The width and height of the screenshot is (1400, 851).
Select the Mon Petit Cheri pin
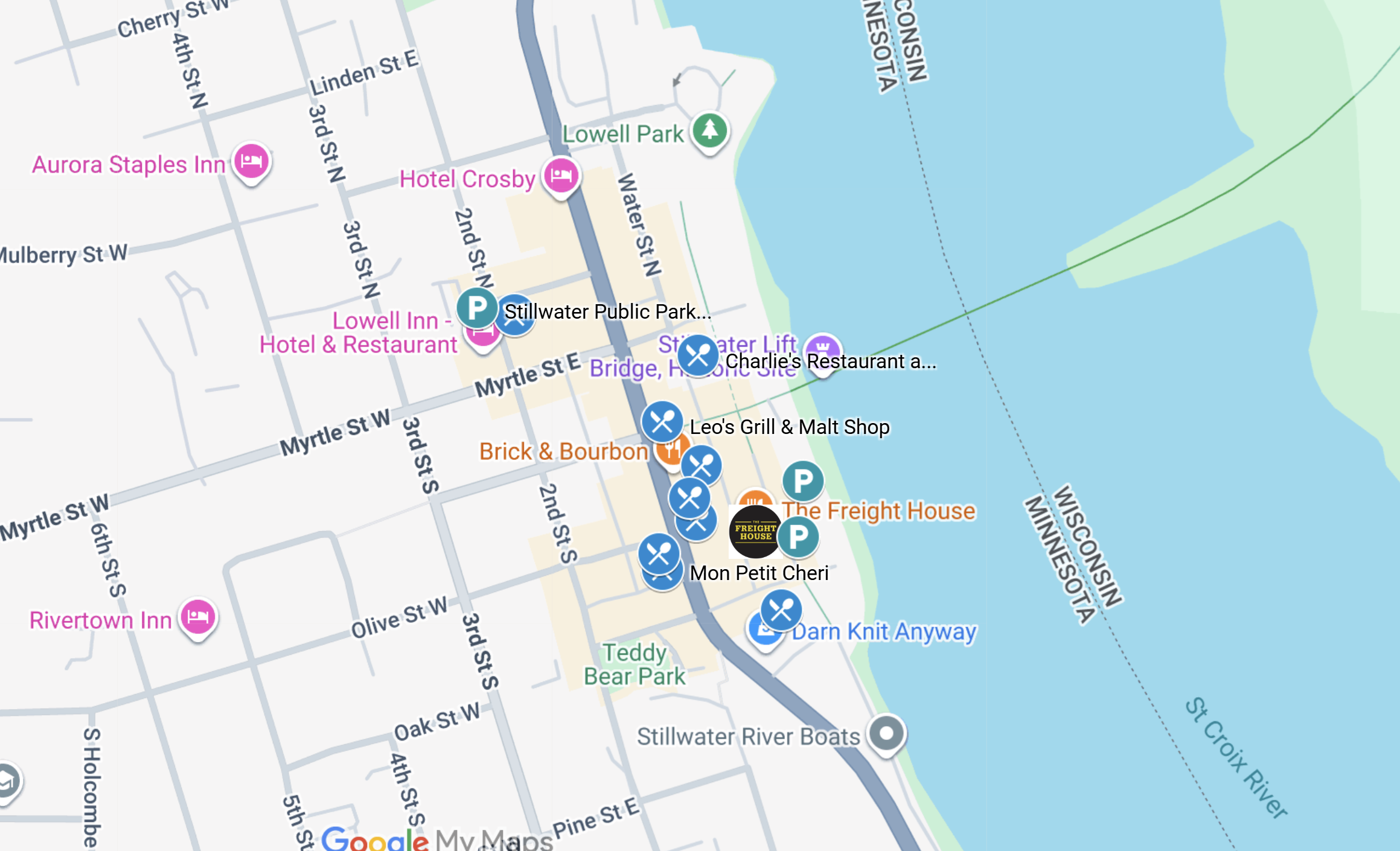click(658, 553)
